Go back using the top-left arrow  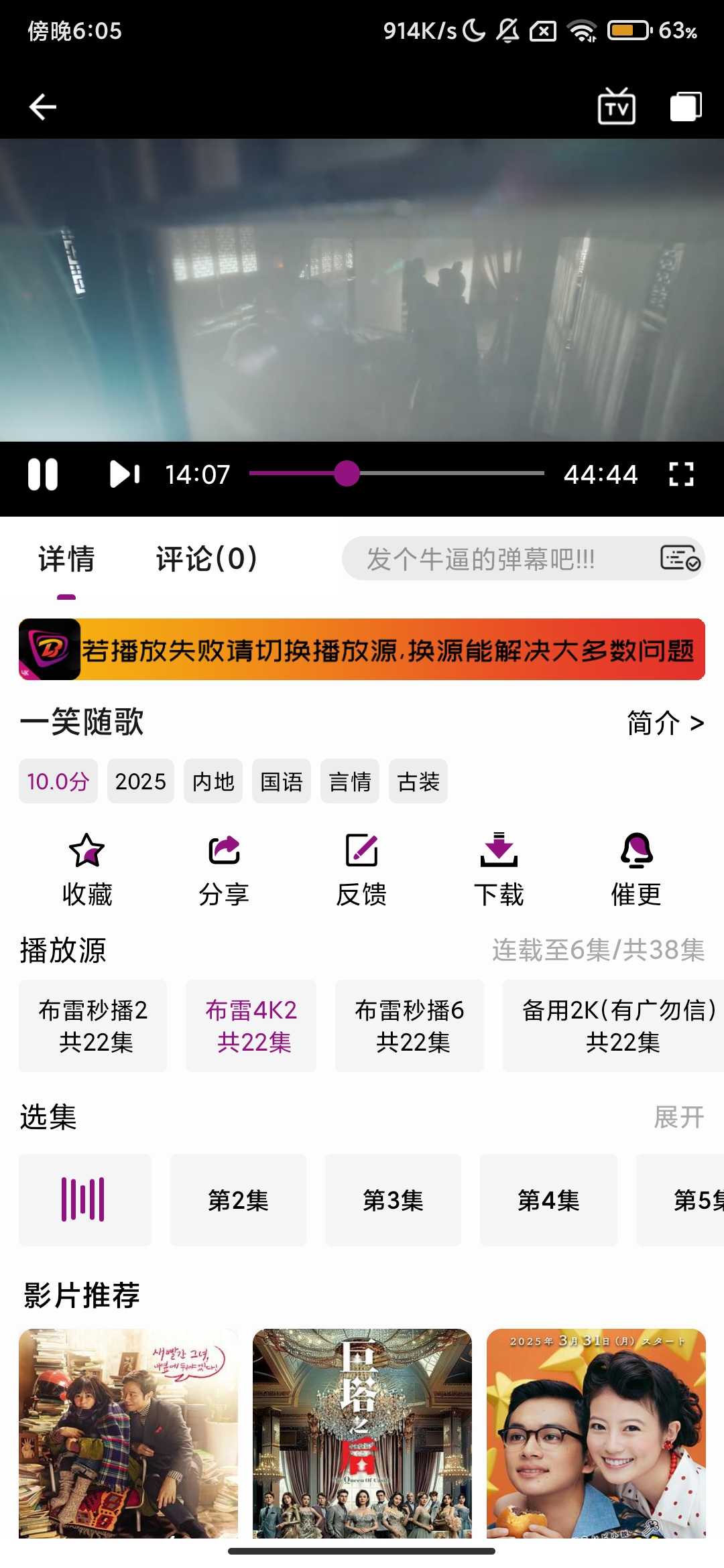(x=43, y=107)
